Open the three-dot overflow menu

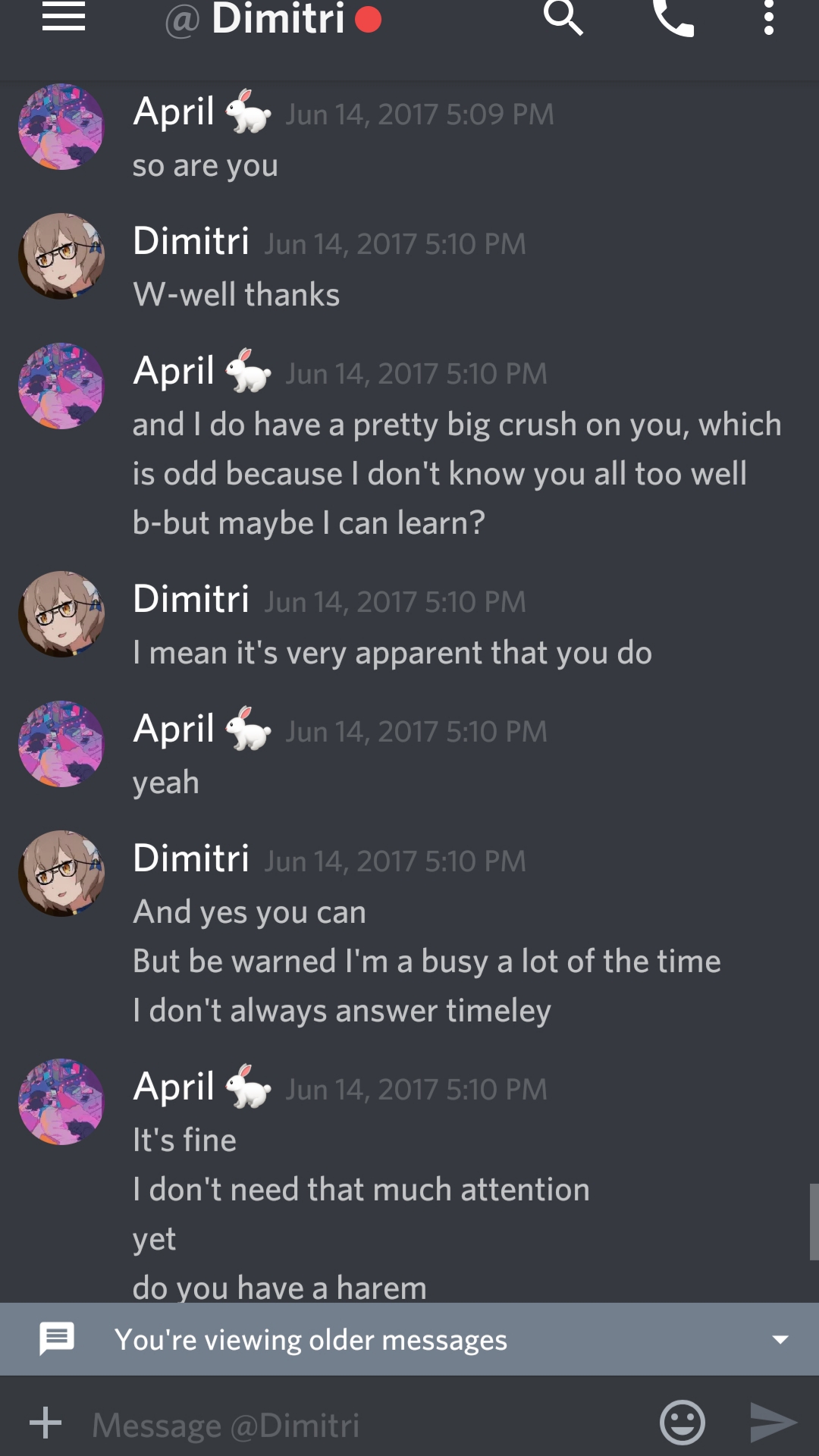click(769, 17)
